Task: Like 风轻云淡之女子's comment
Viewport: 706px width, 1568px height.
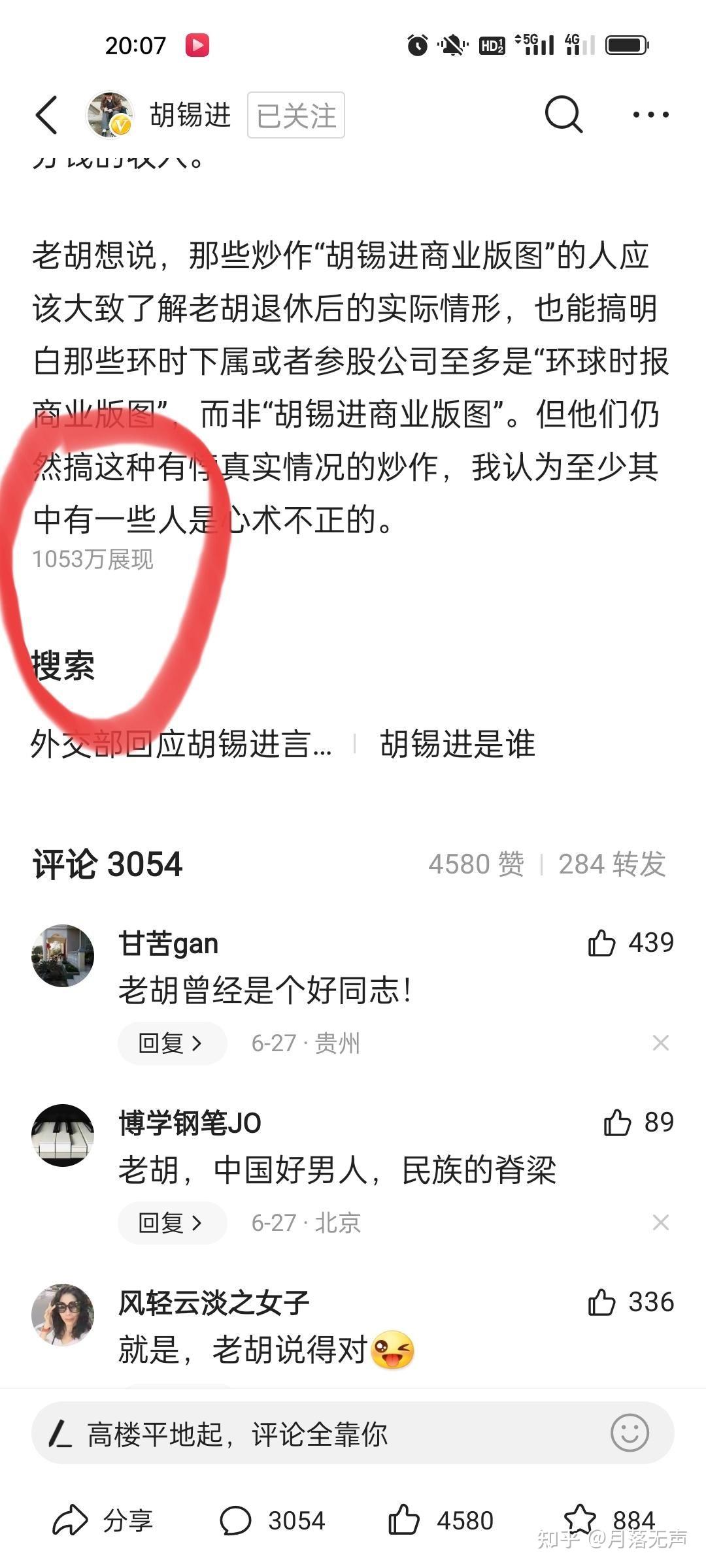Action: [601, 1302]
